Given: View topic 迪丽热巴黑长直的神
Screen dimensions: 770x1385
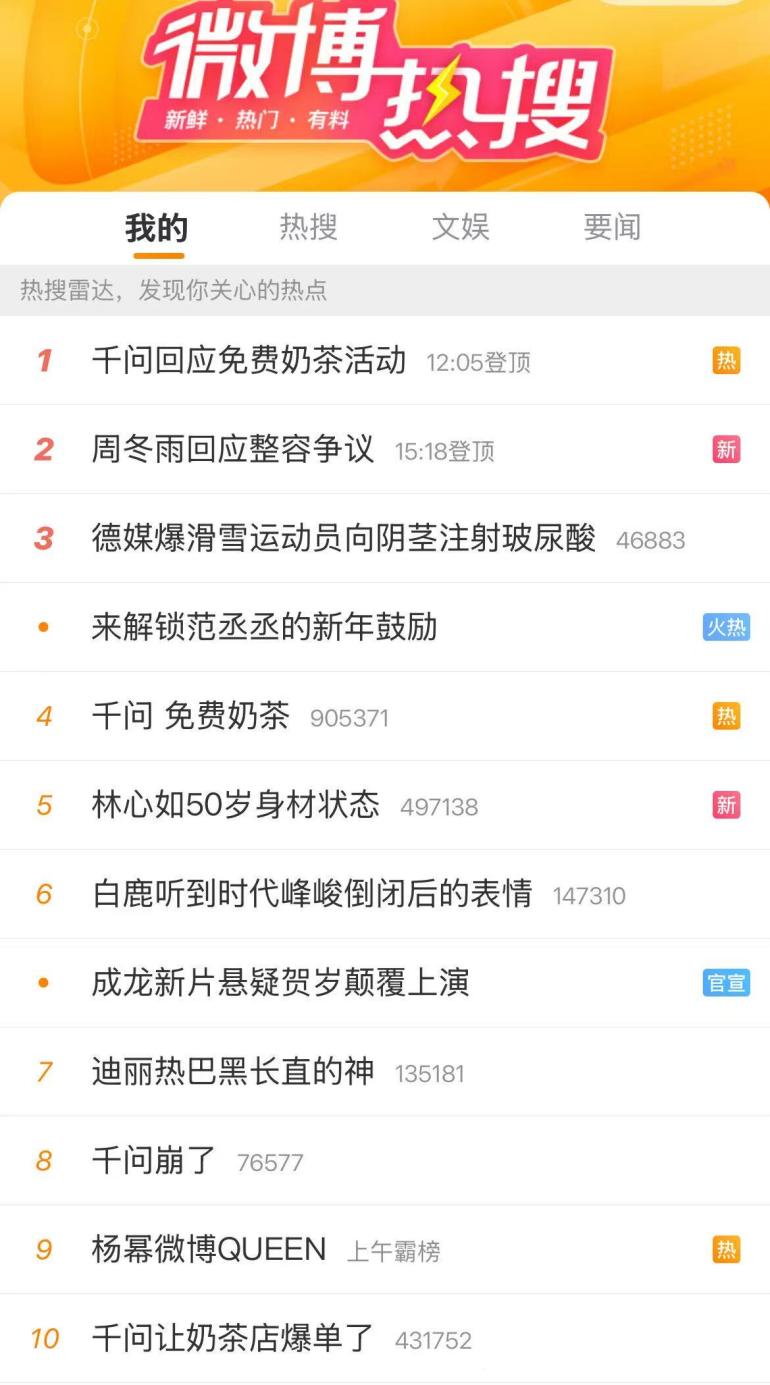Looking at the screenshot, I should tap(233, 1072).
